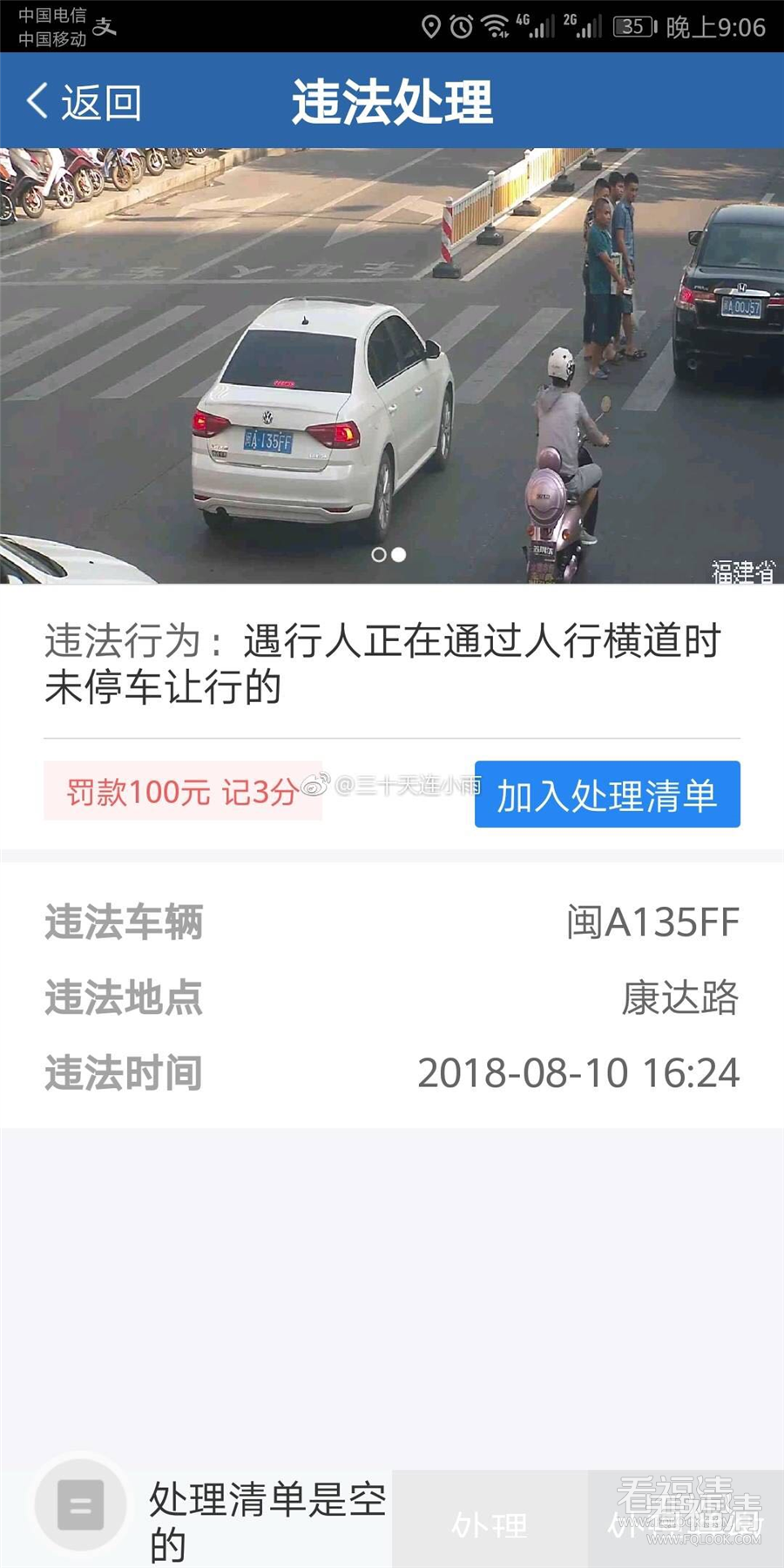Tap the photo page indicator dots
The height and width of the screenshot is (1568, 784).
389,555
